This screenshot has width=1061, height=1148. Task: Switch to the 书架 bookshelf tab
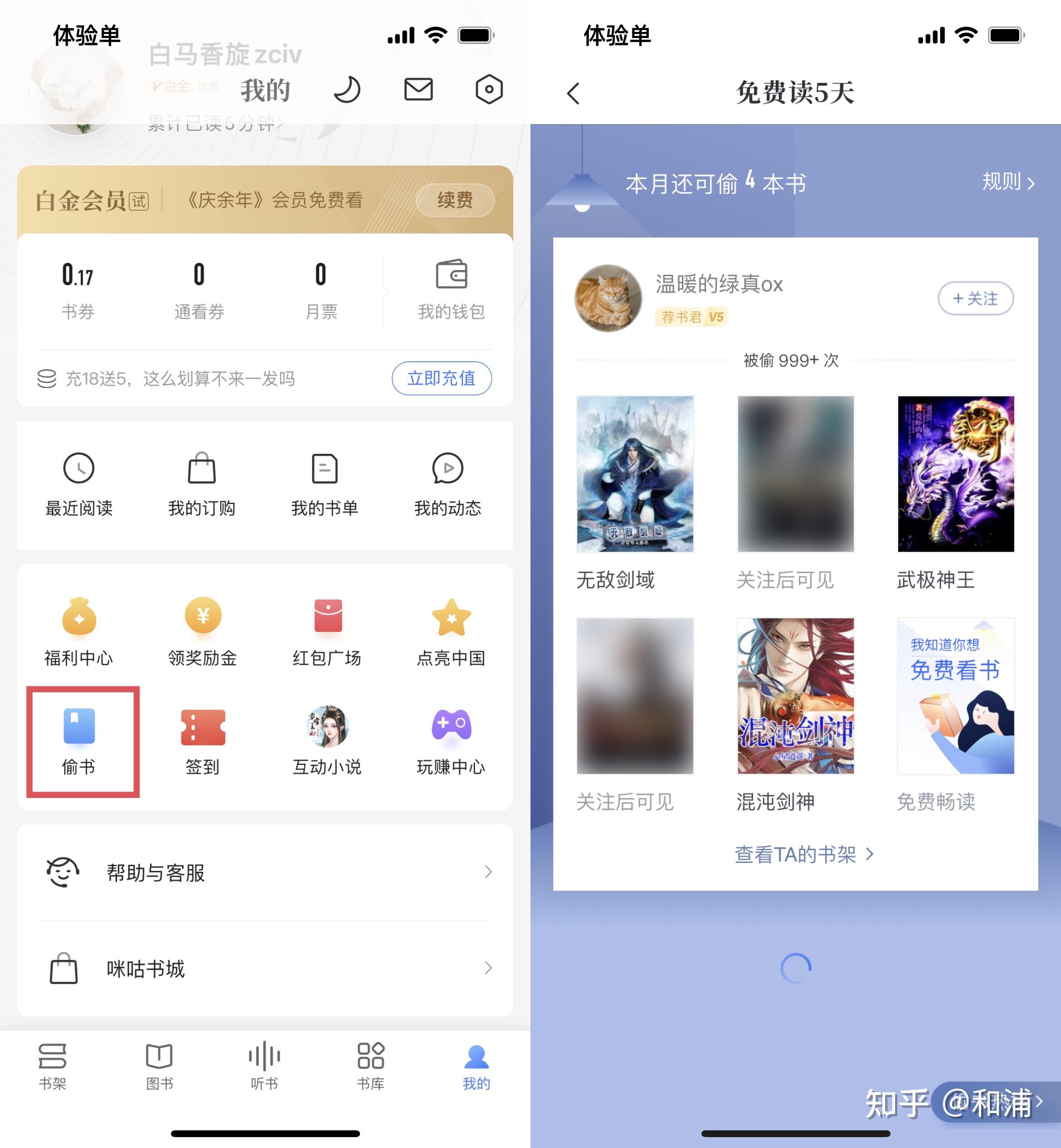click(x=52, y=1066)
